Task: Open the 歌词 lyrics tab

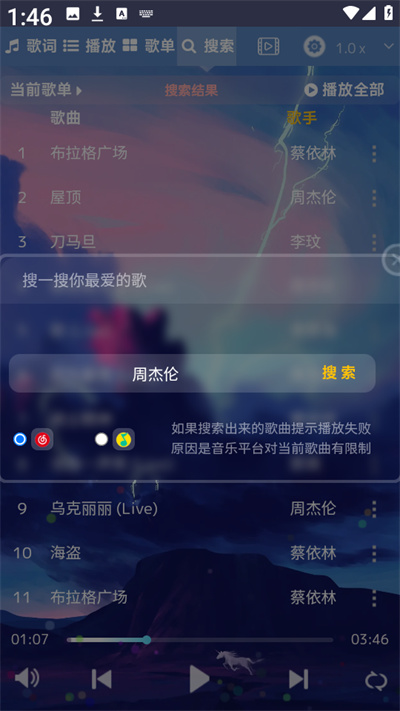Action: point(31,46)
